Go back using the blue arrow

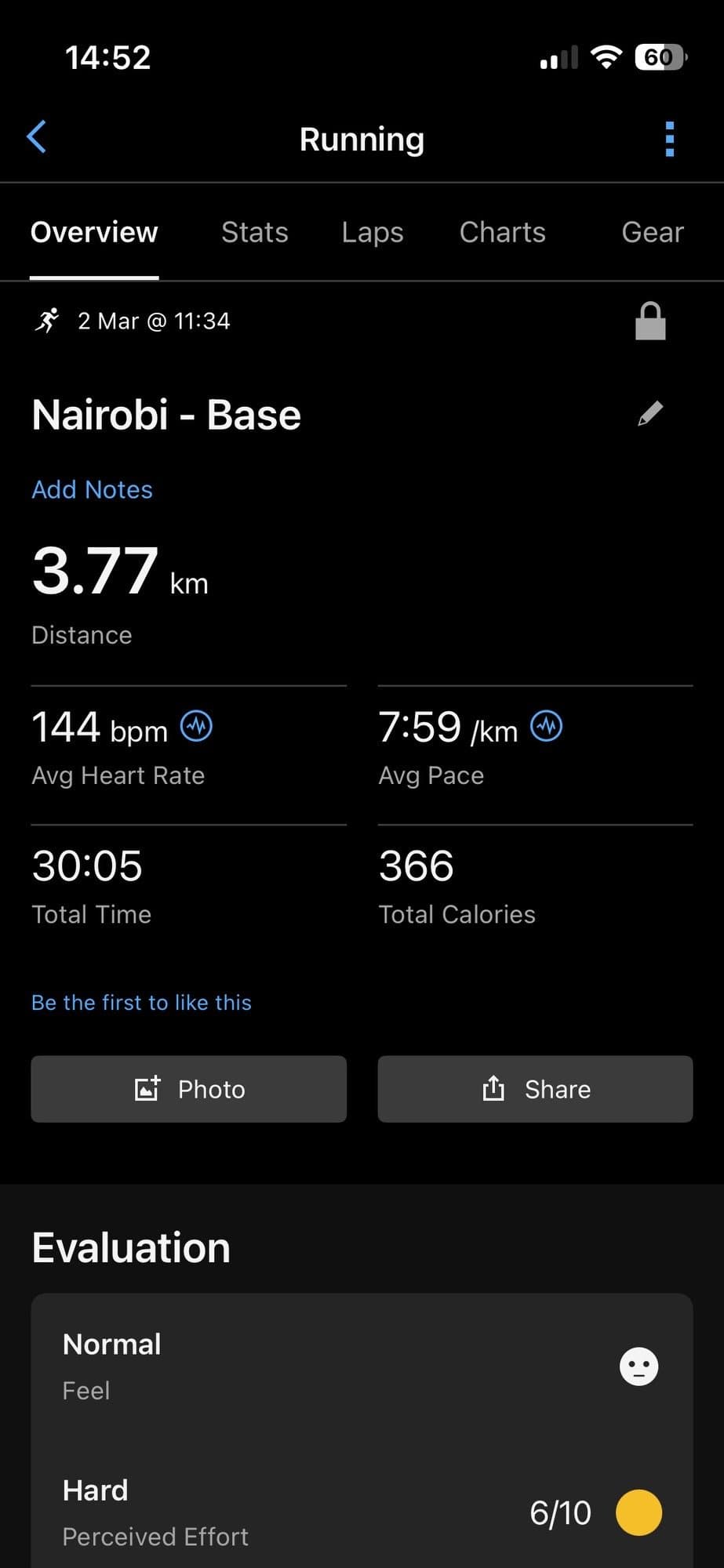(x=37, y=138)
